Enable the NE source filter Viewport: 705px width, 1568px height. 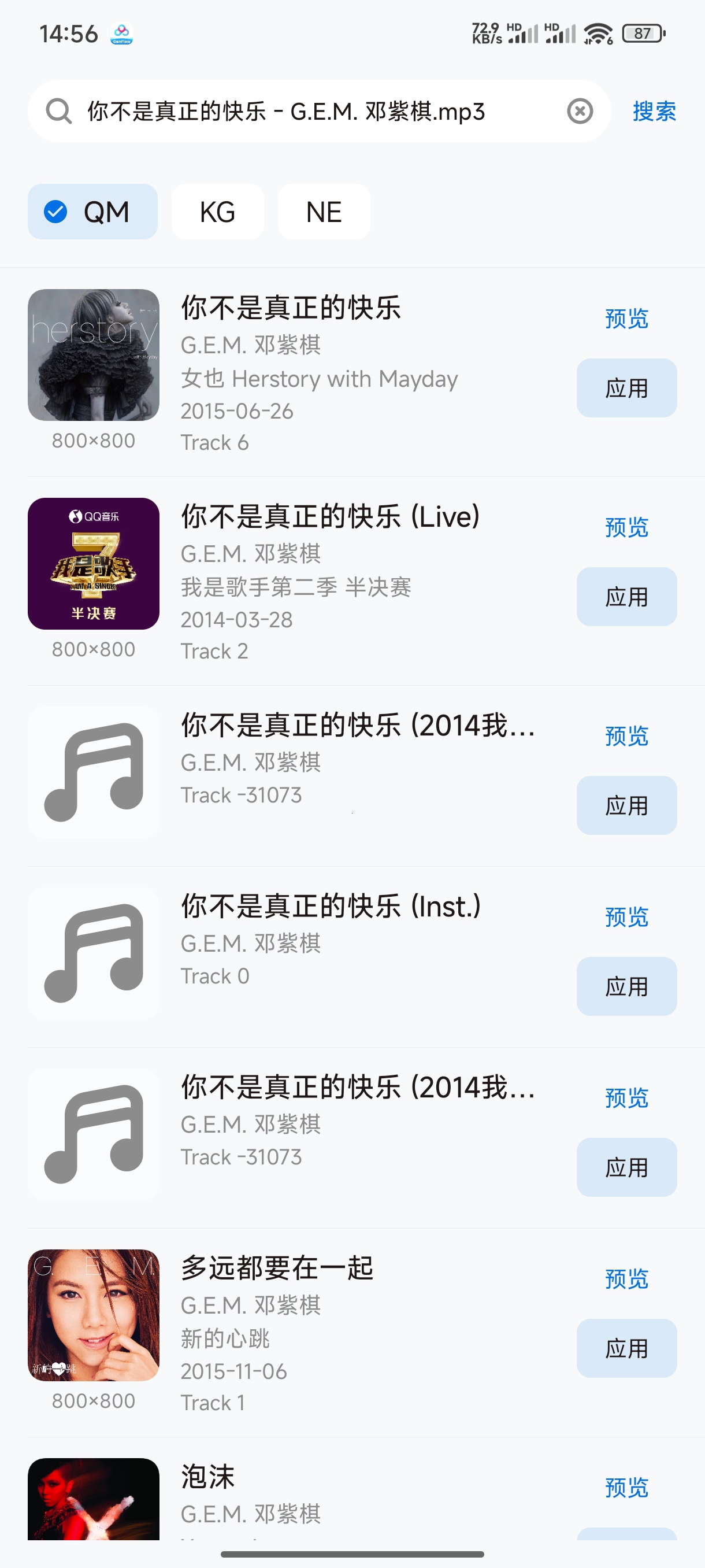click(323, 211)
